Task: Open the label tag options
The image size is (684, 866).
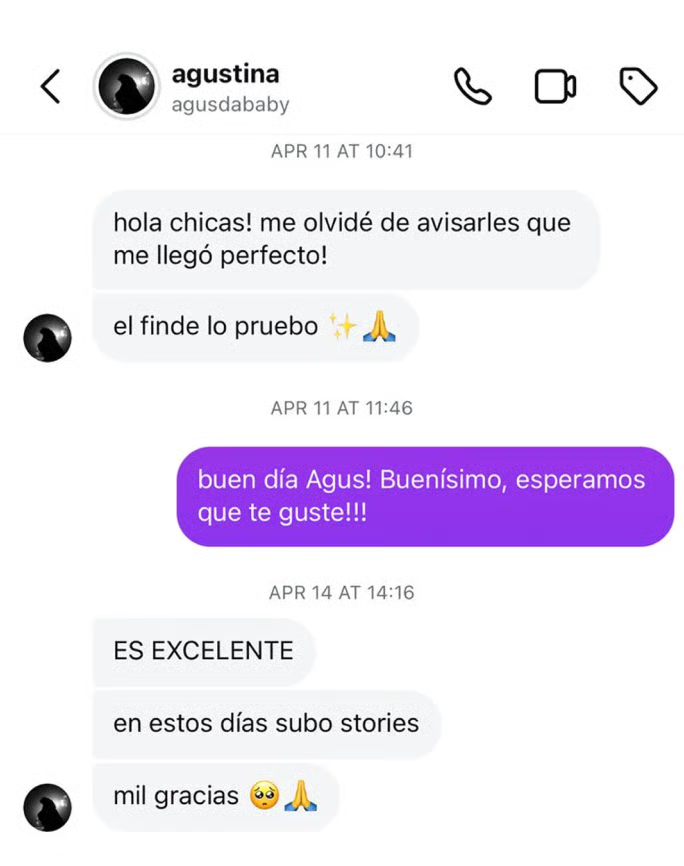Action: 638,87
